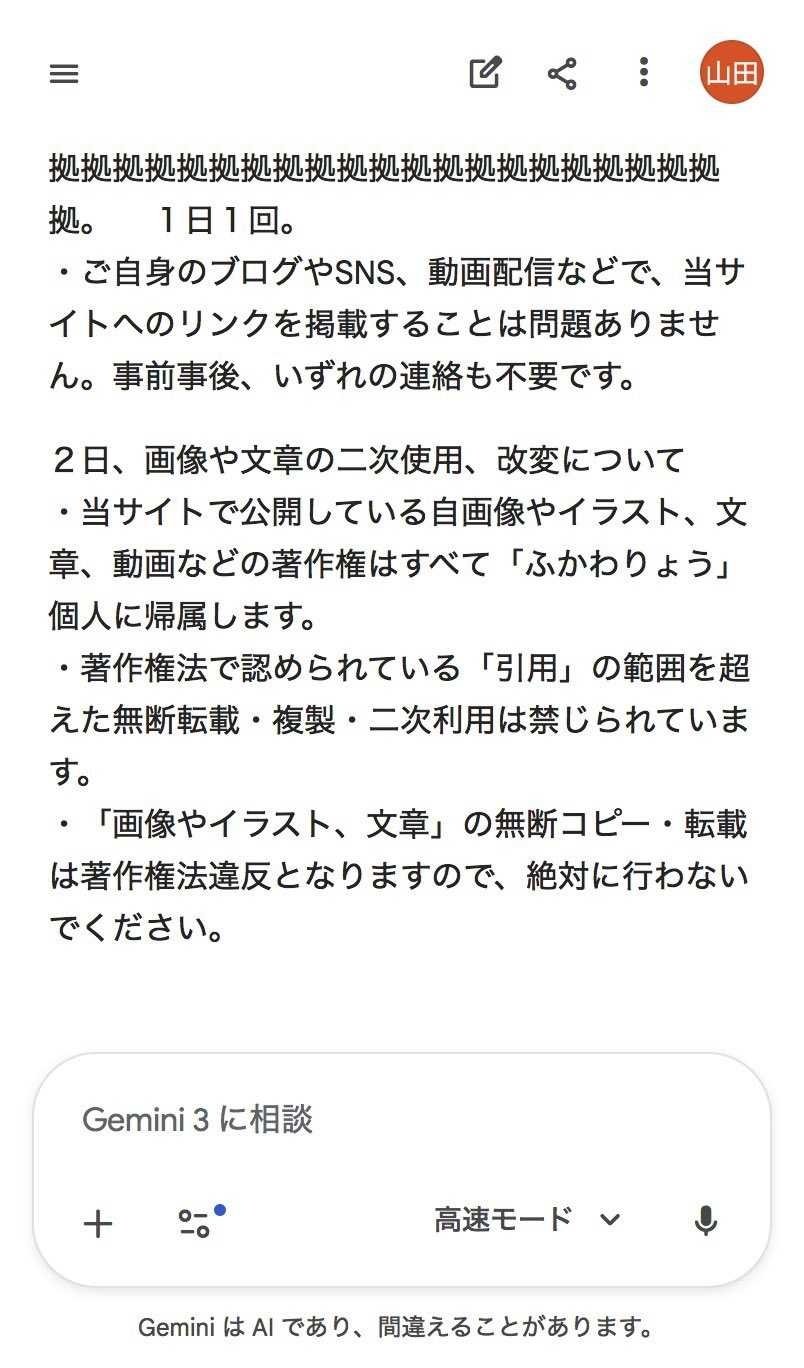
Task: Share this conversation
Action: coord(562,73)
